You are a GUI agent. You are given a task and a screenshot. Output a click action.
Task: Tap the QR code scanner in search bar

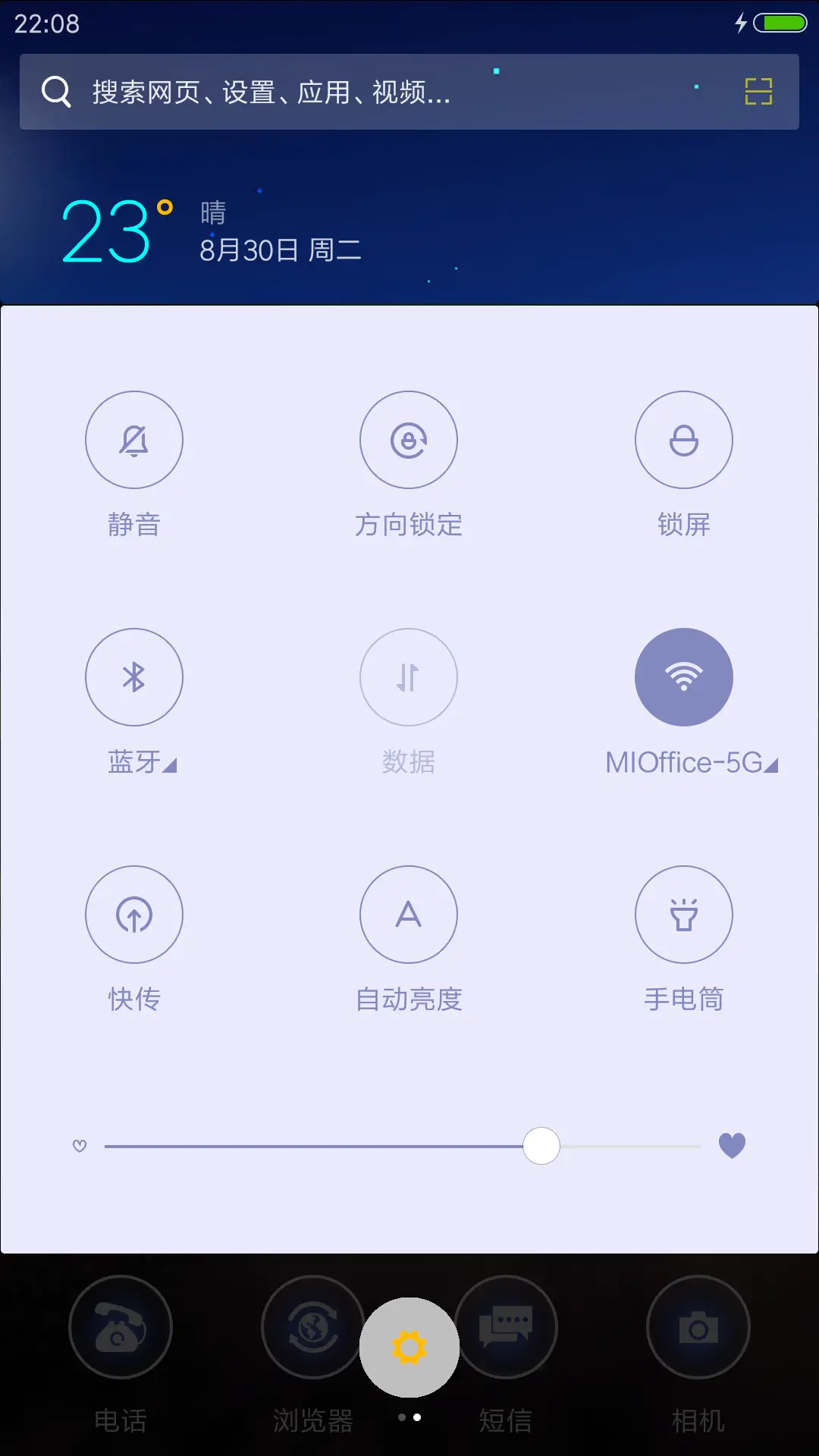coord(758,92)
